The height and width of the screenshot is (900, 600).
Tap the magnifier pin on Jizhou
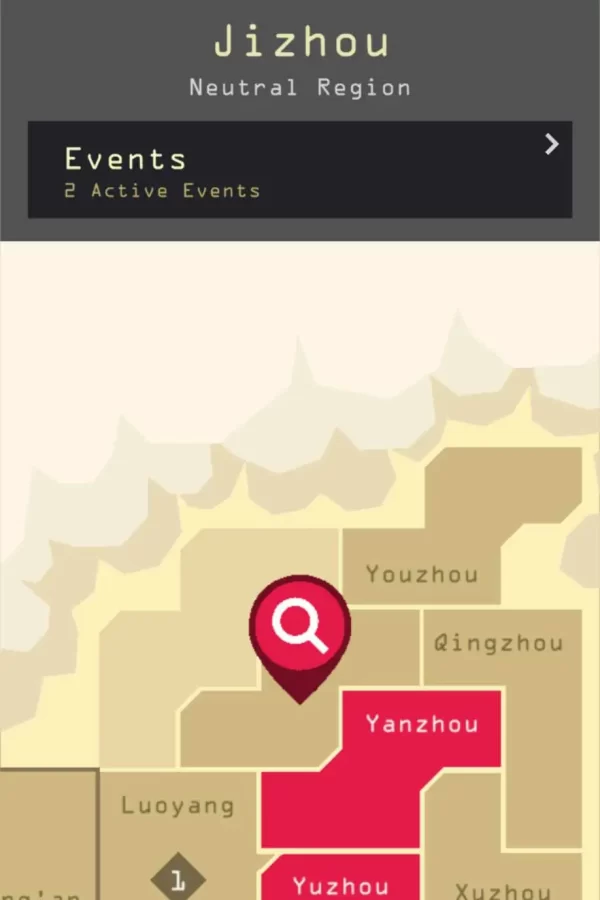click(299, 628)
